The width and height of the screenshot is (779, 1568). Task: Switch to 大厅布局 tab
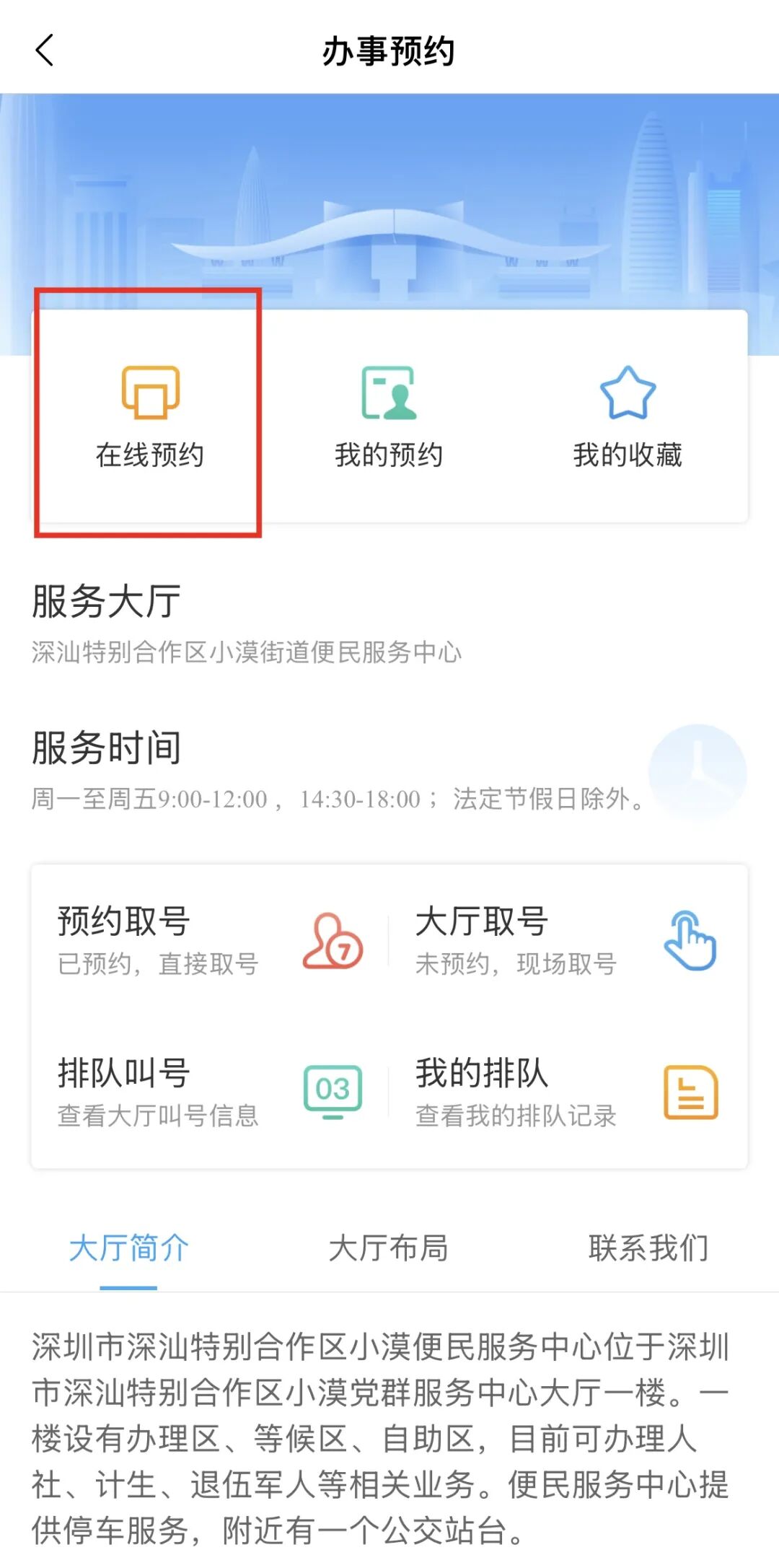389,1248
